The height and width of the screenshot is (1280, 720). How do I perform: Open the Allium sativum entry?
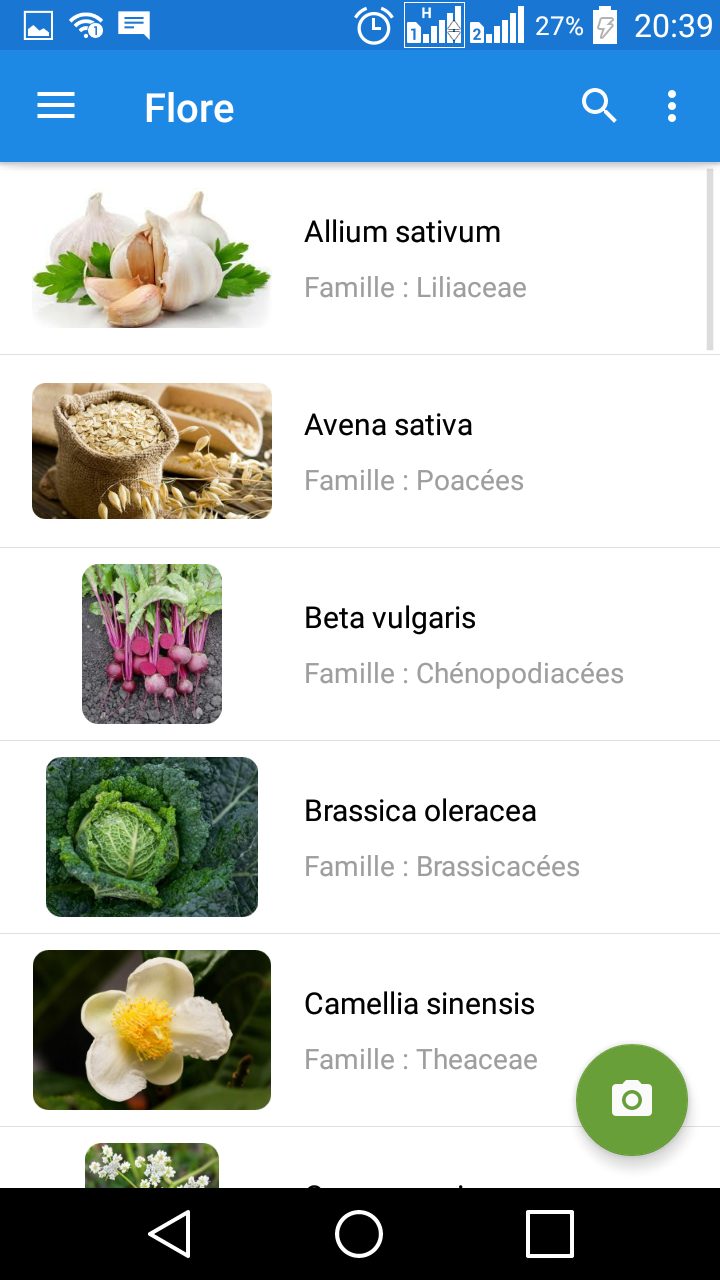(x=402, y=258)
